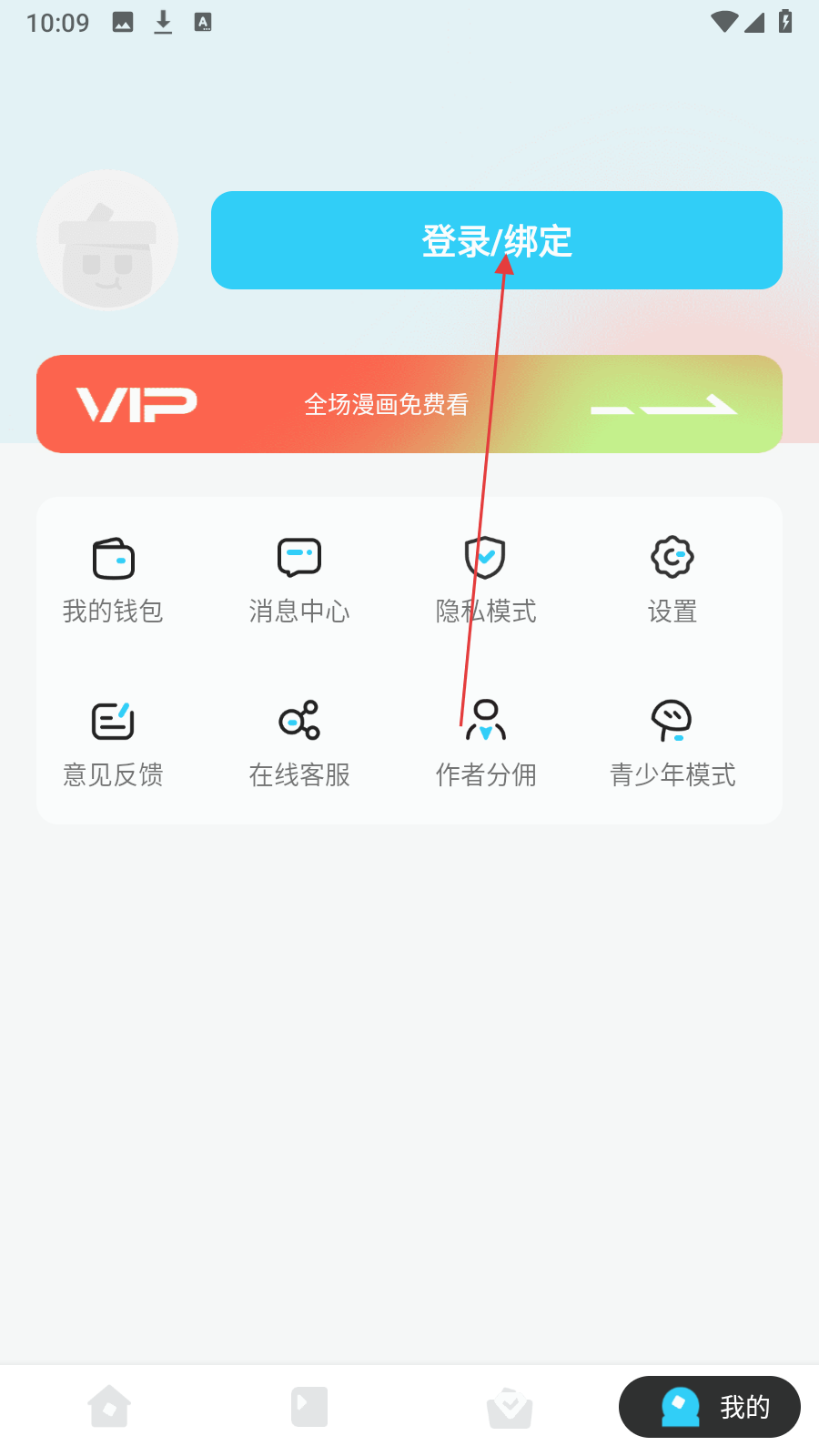
Task: Open 隐私模式 privacy mode
Action: coord(486,580)
